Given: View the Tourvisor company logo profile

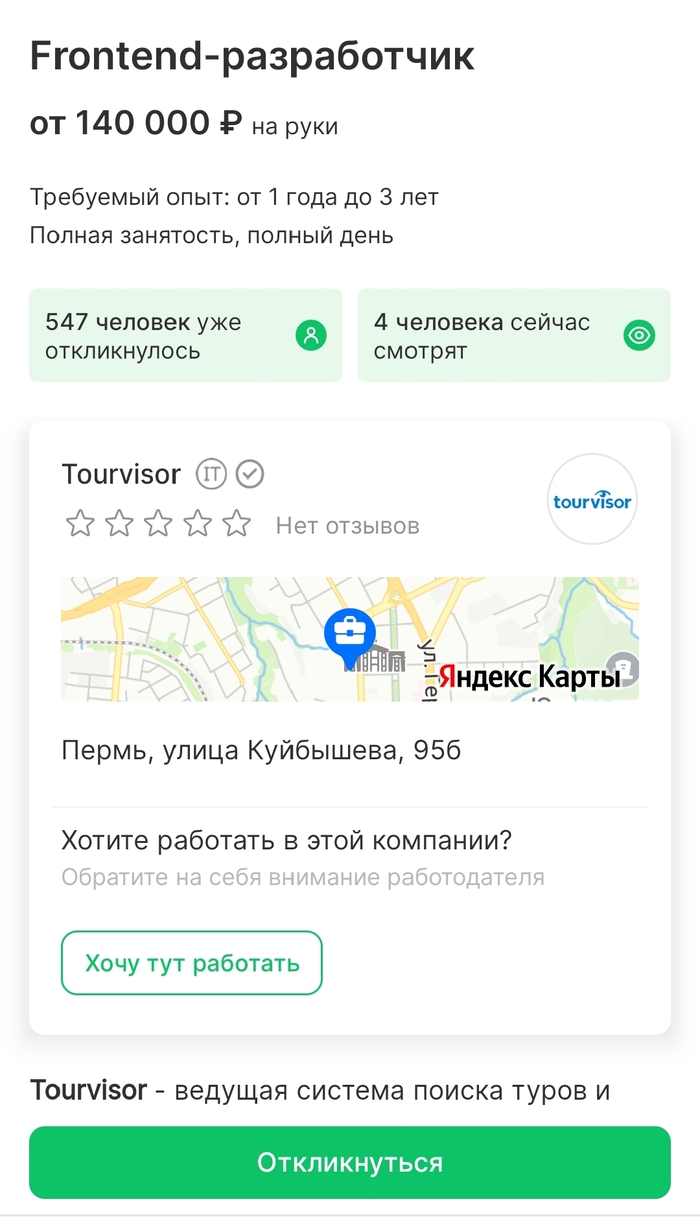Looking at the screenshot, I should click(593, 500).
